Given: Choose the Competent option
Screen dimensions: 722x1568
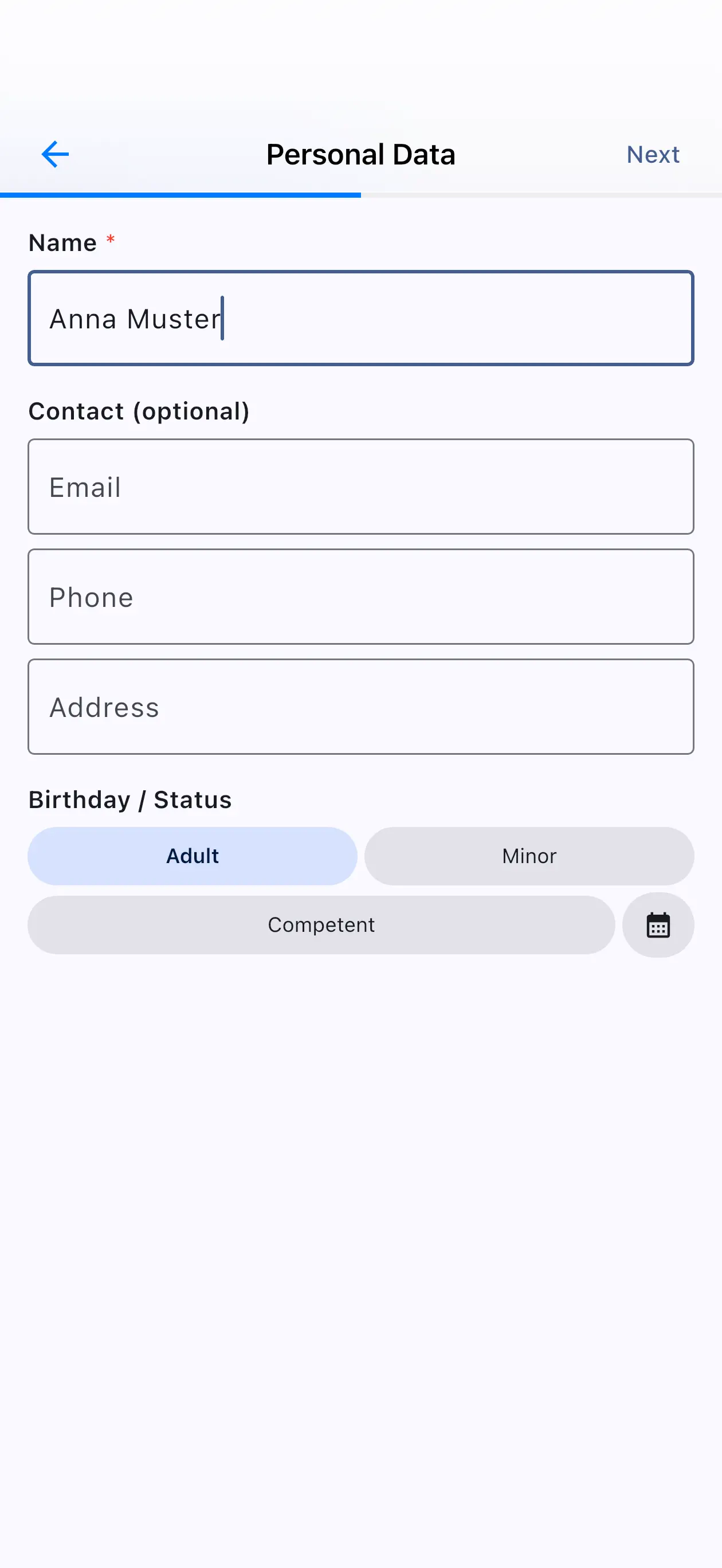Looking at the screenshot, I should pyautogui.click(x=321, y=924).
